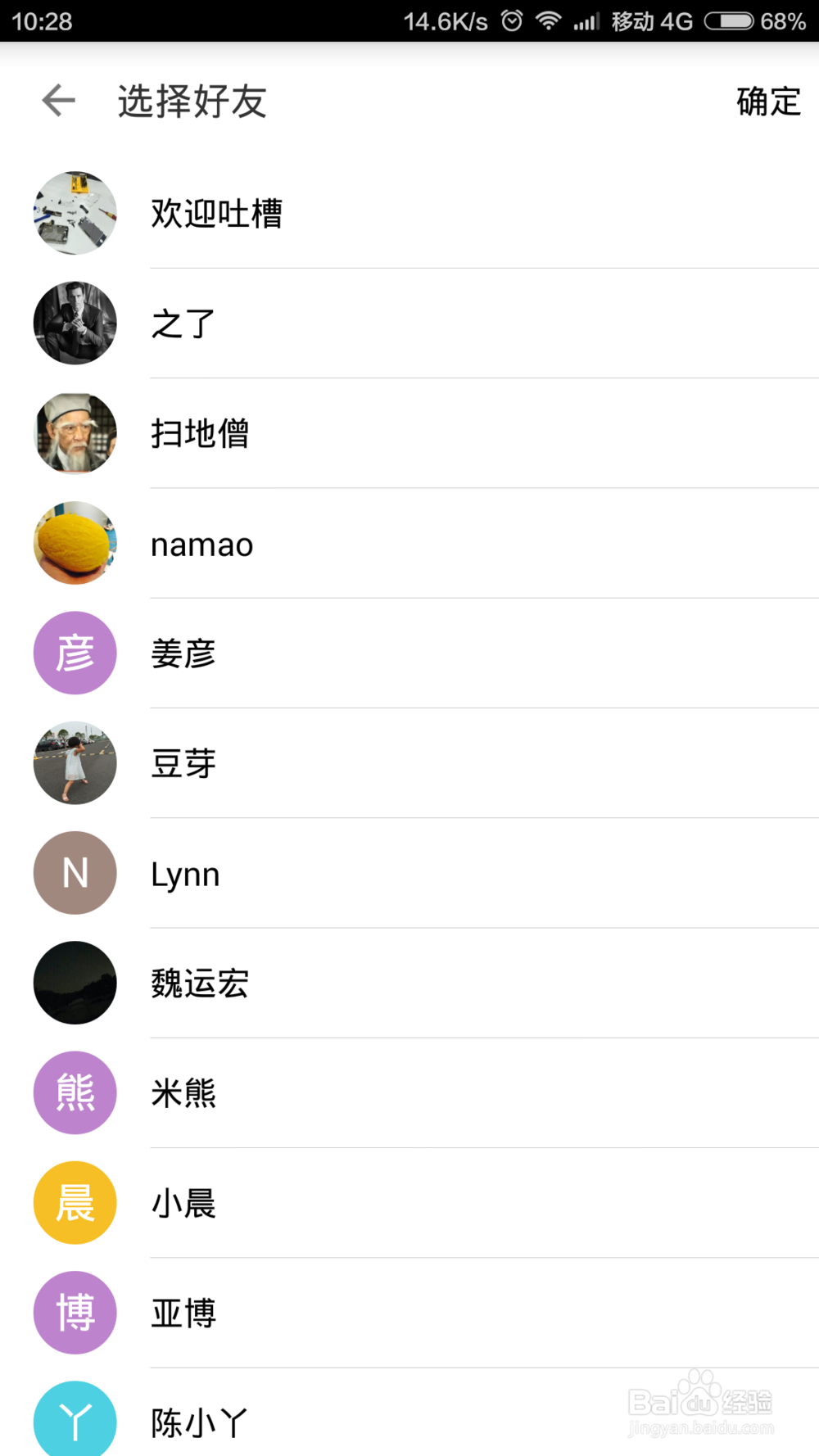Open 姜彦's purple avatar icon
This screenshot has height=1456, width=819.
point(74,653)
